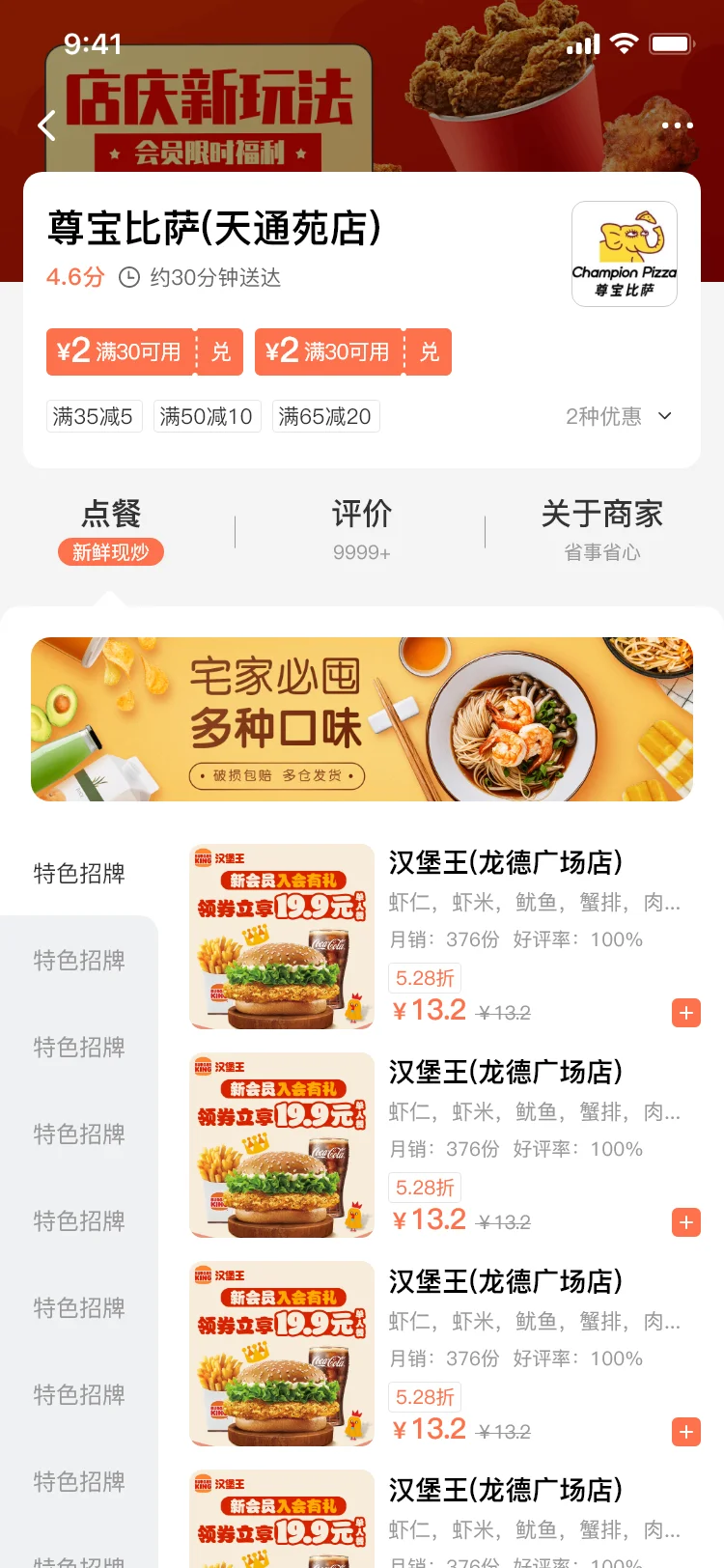724x1568 pixels.
Task: Add first 汉堡王 burger to cart with plus icon
Action: (686, 1012)
